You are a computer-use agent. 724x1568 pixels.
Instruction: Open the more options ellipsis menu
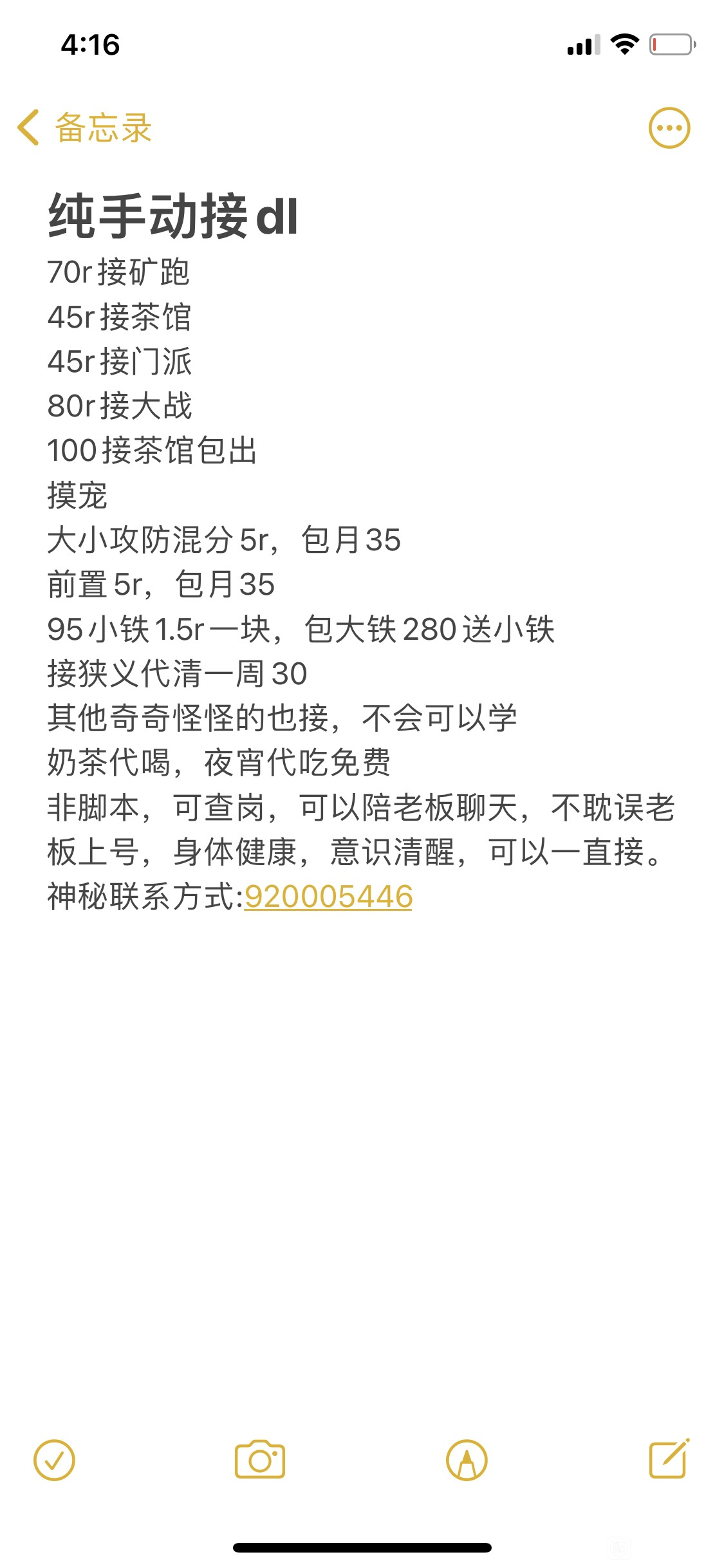[x=669, y=127]
